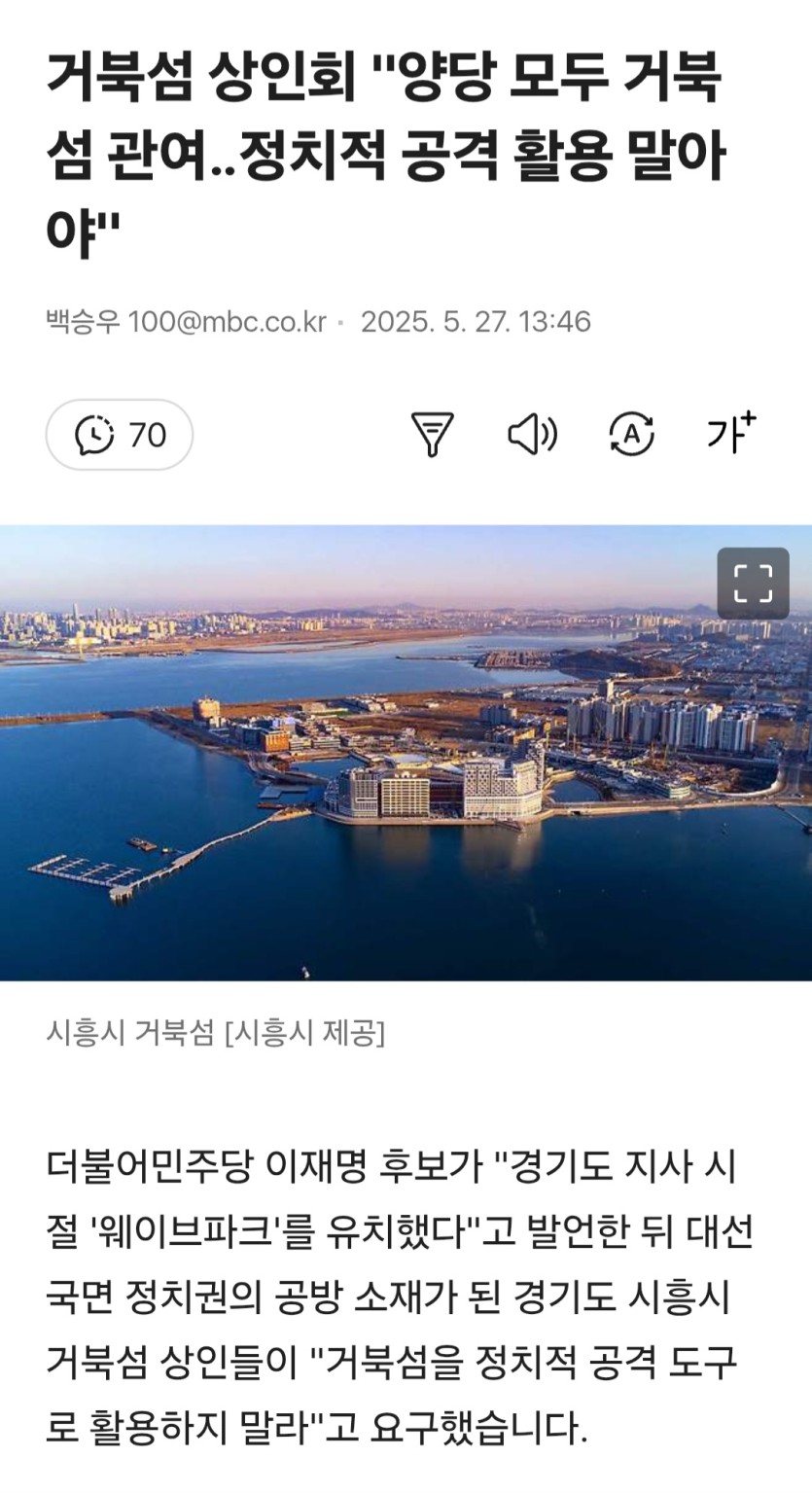Open the article summary icon

click(433, 435)
